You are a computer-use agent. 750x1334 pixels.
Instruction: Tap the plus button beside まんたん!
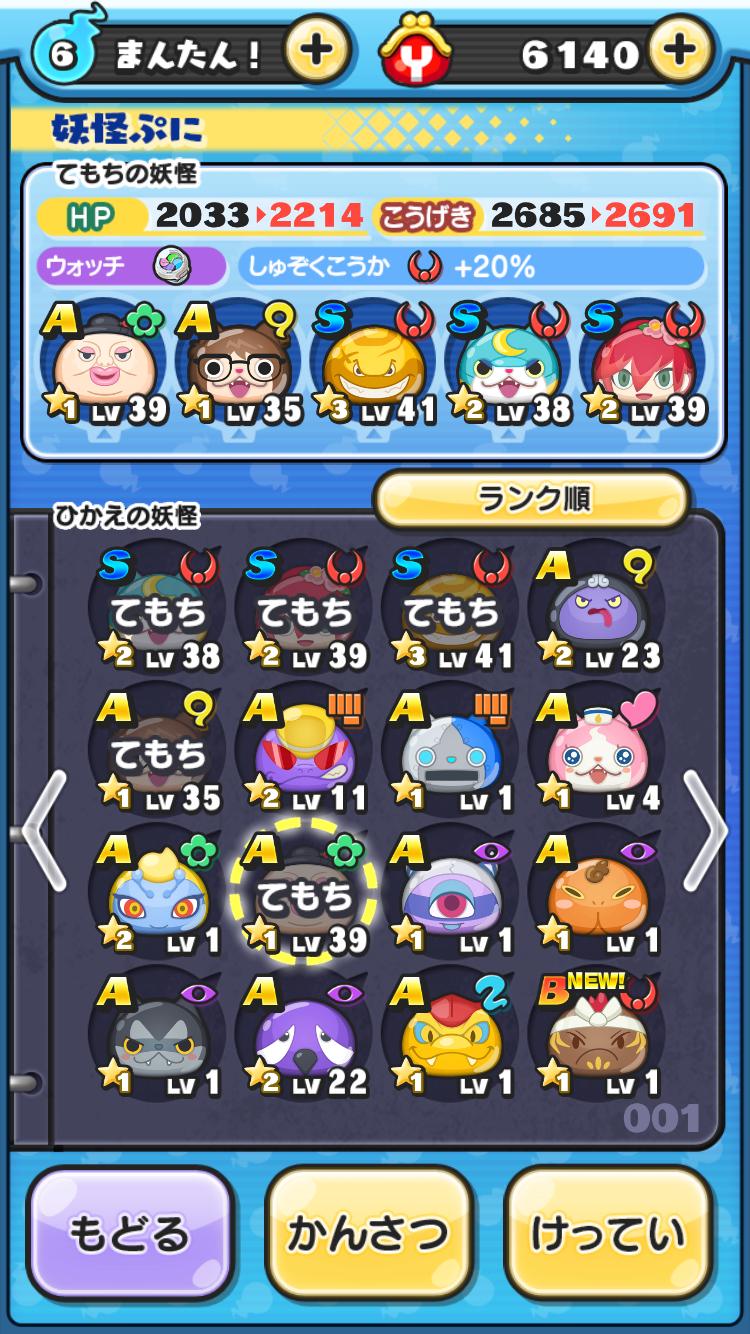pos(317,50)
